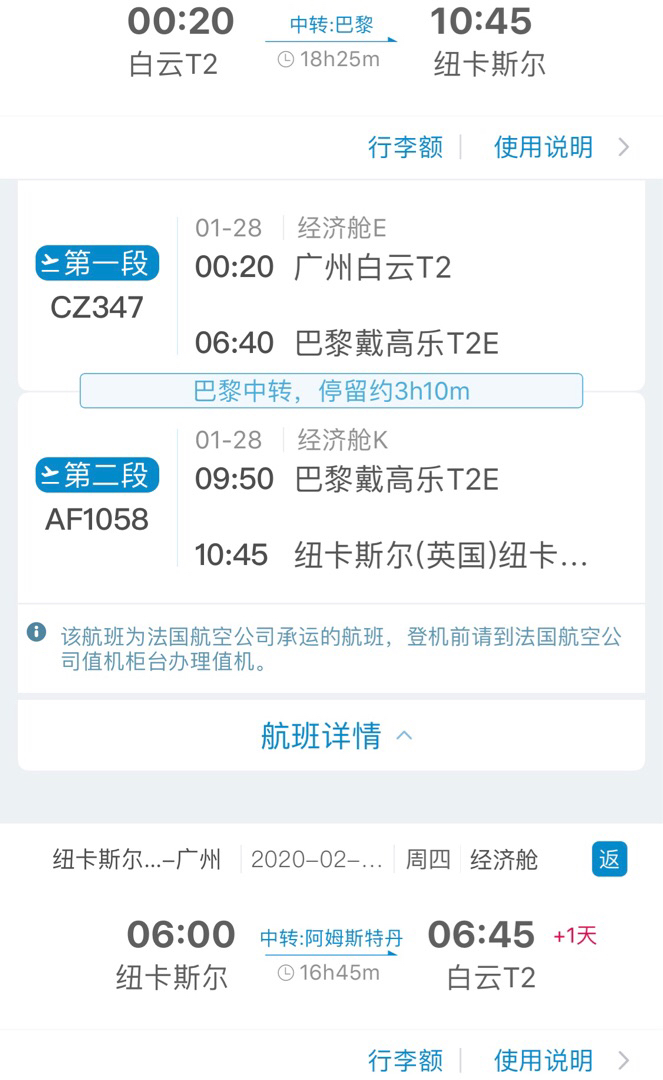Open 行李额 for the outbound flight
This screenshot has height=1080, width=663.
point(405,147)
